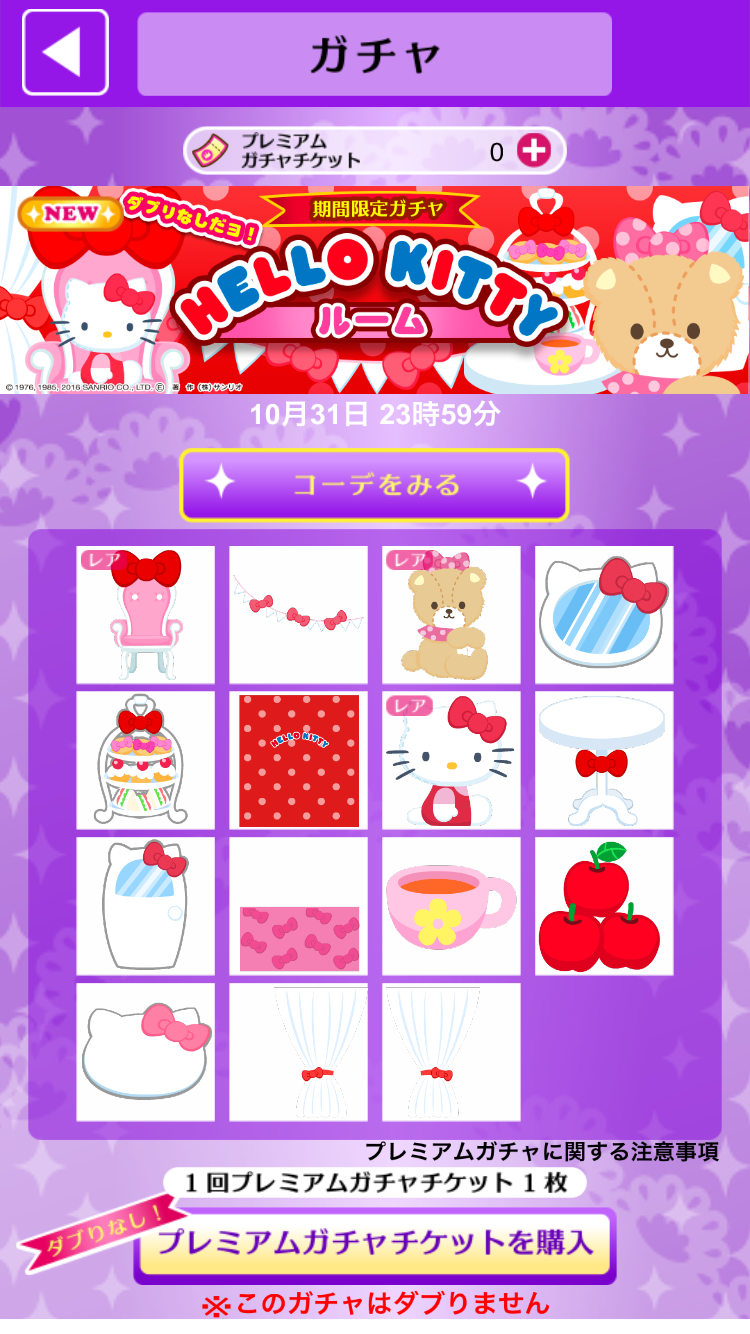This screenshot has width=750, height=1334.
Task: Select the tiered cake stand item
Action: click(146, 761)
